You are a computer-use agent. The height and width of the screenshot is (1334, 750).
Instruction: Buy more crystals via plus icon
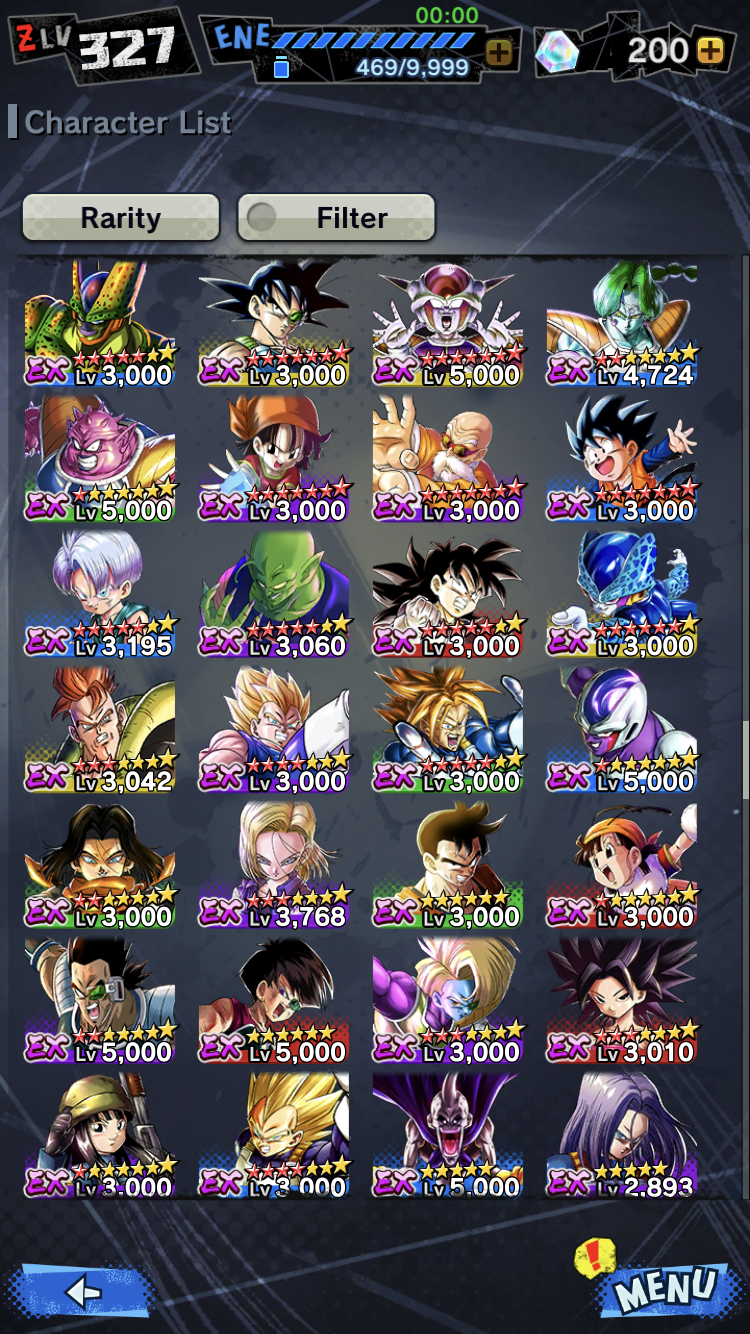pos(710,51)
